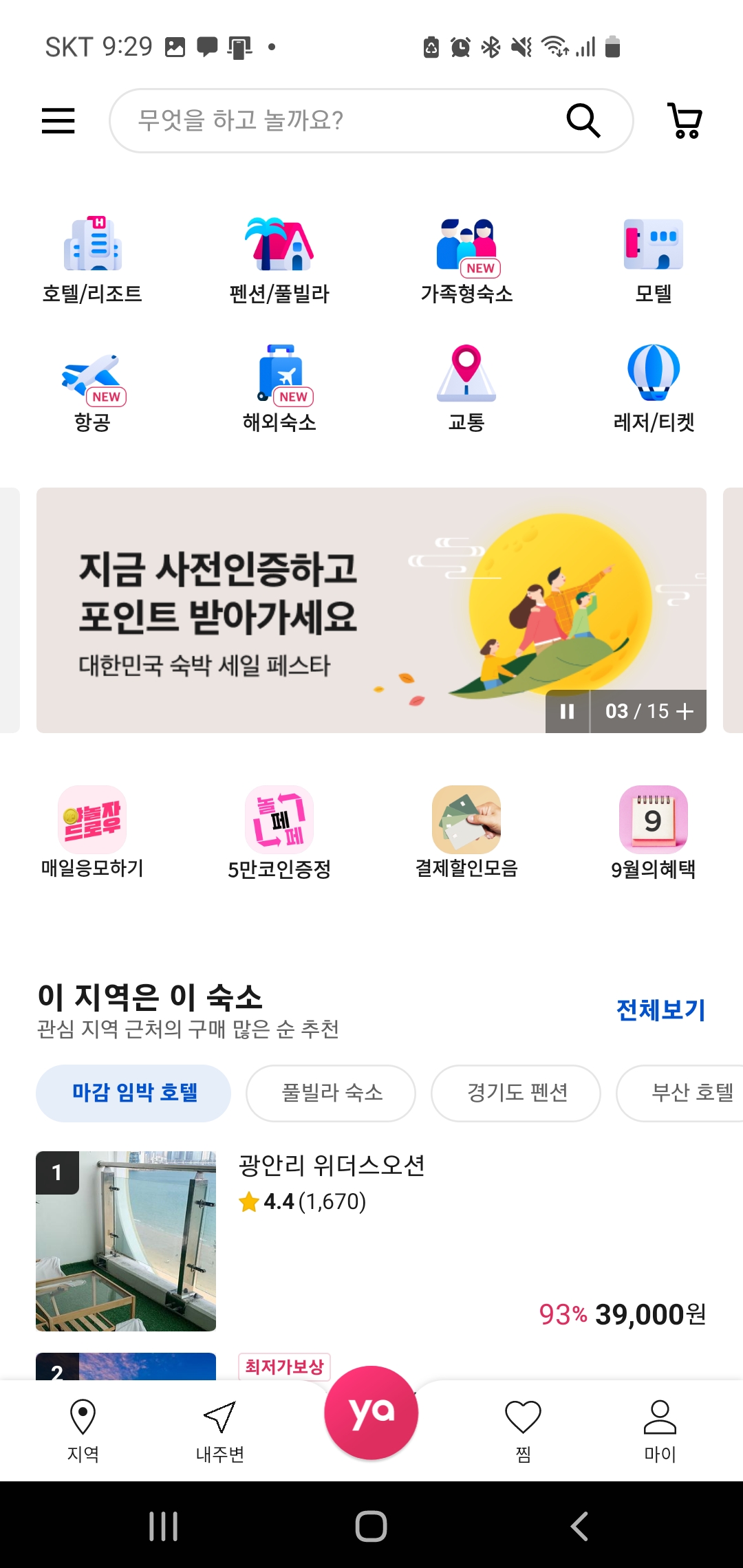This screenshot has height=1568, width=743.
Task: Open the shopping cart
Action: click(685, 120)
